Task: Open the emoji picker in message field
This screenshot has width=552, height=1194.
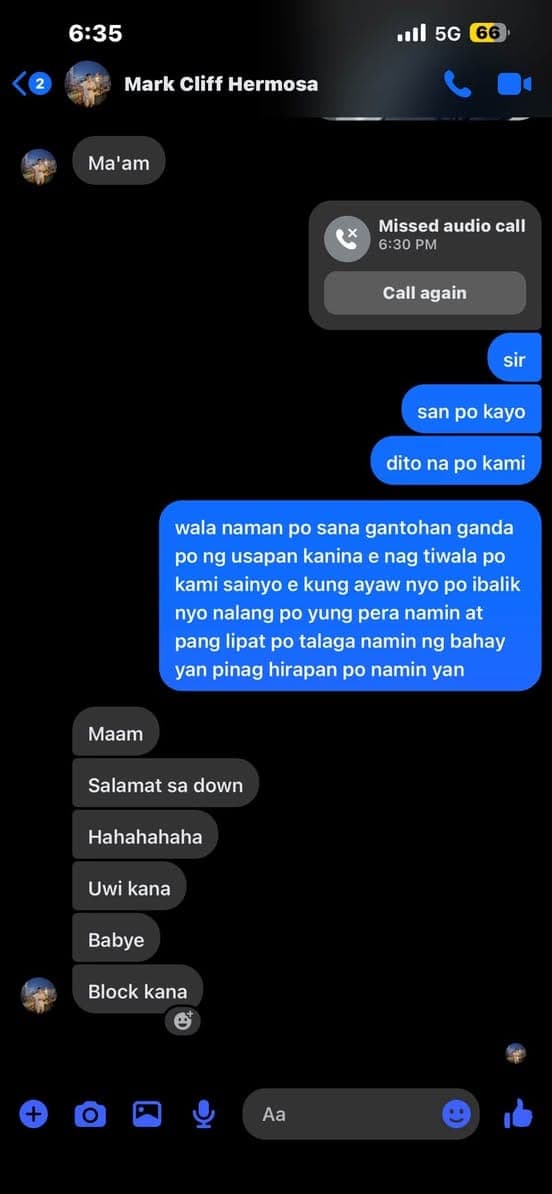Action: click(x=457, y=1115)
